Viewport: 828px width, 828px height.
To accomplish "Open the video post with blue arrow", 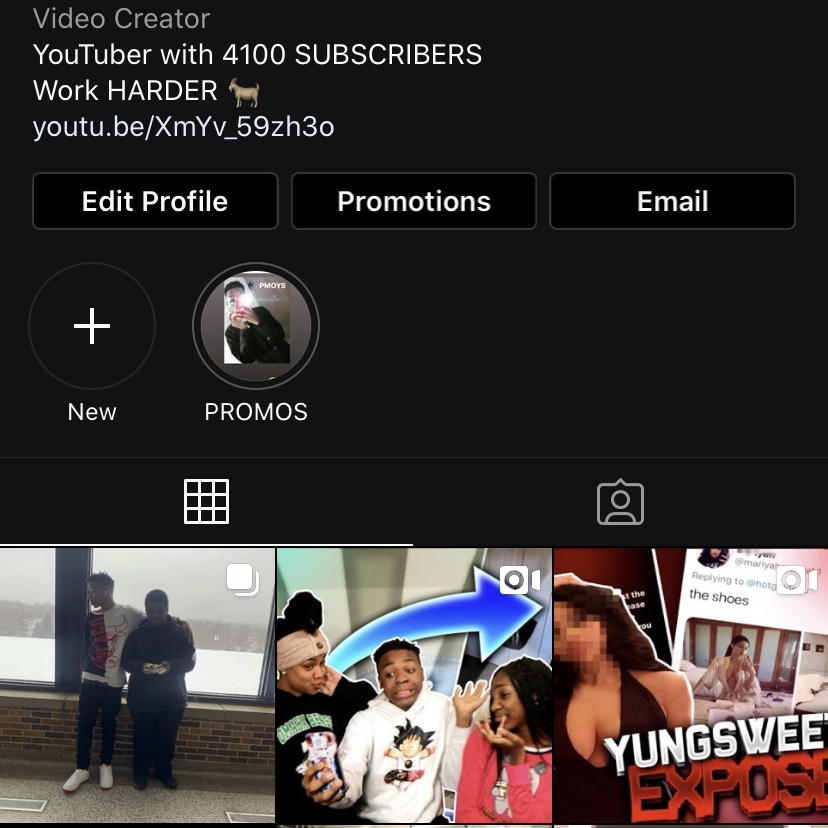I will pos(414,684).
